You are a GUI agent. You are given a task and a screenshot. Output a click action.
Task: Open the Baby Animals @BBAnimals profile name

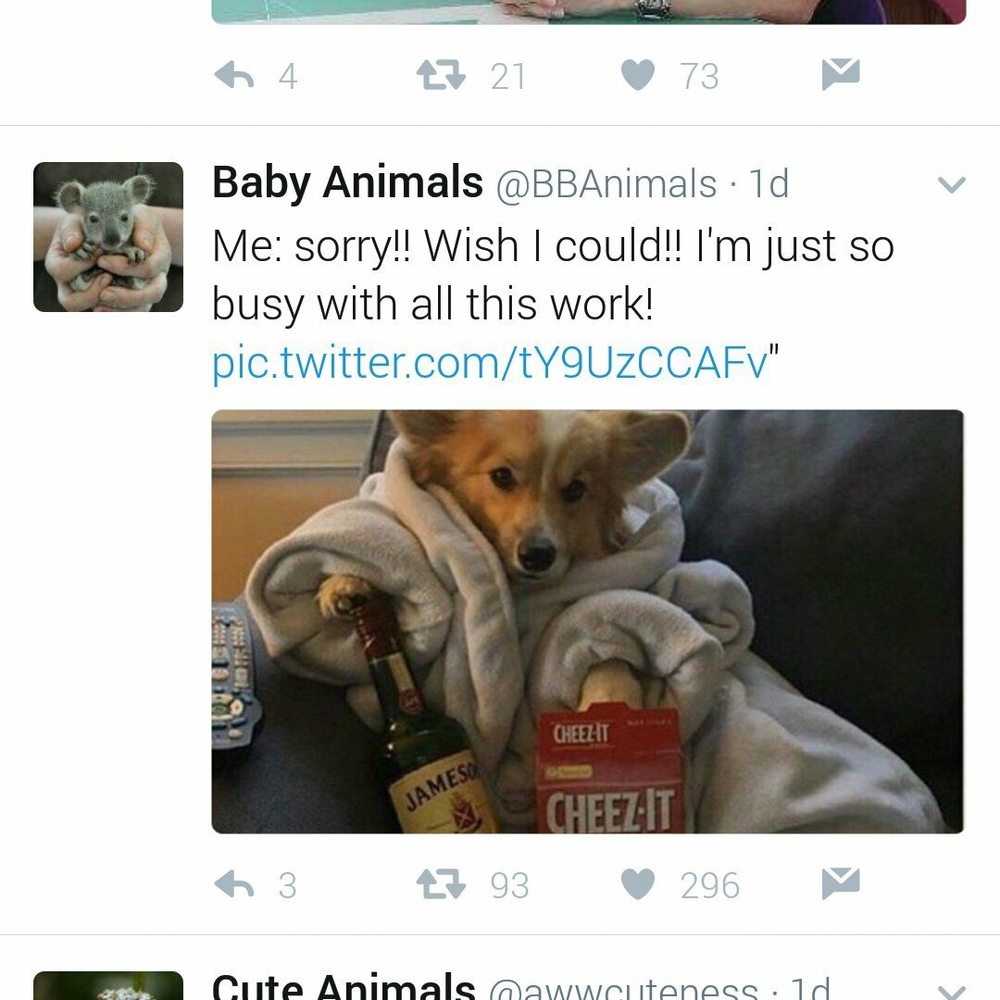(348, 183)
